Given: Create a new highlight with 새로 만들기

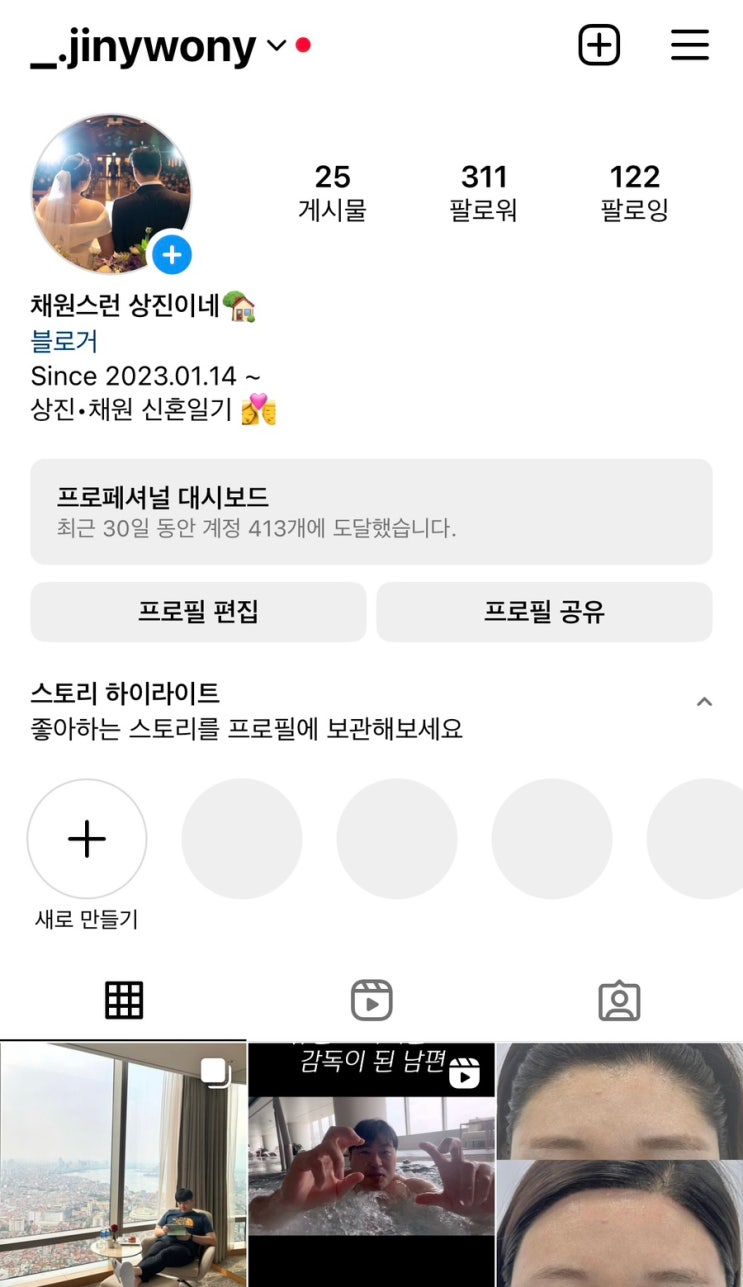Looking at the screenshot, I should tap(87, 839).
